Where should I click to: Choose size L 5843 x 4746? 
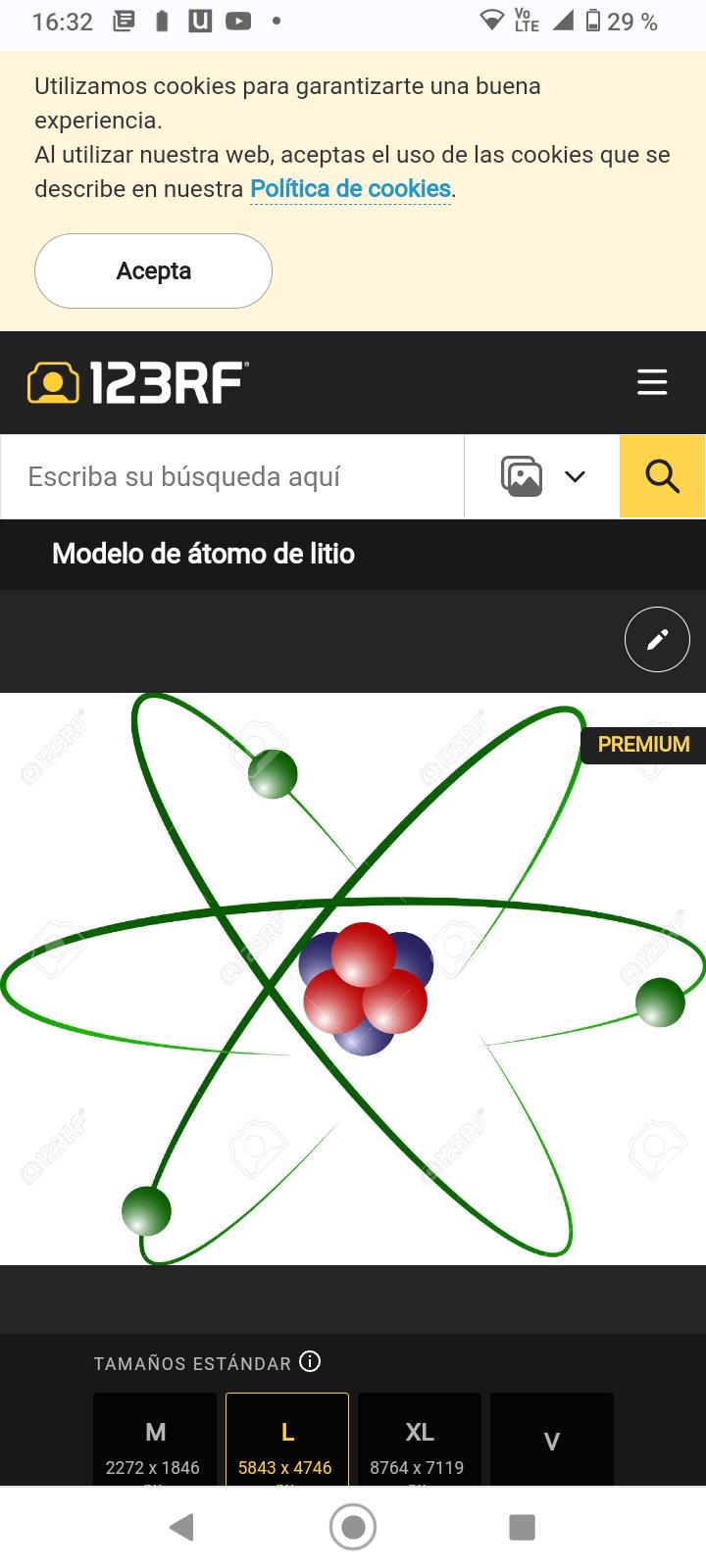coord(287,1441)
